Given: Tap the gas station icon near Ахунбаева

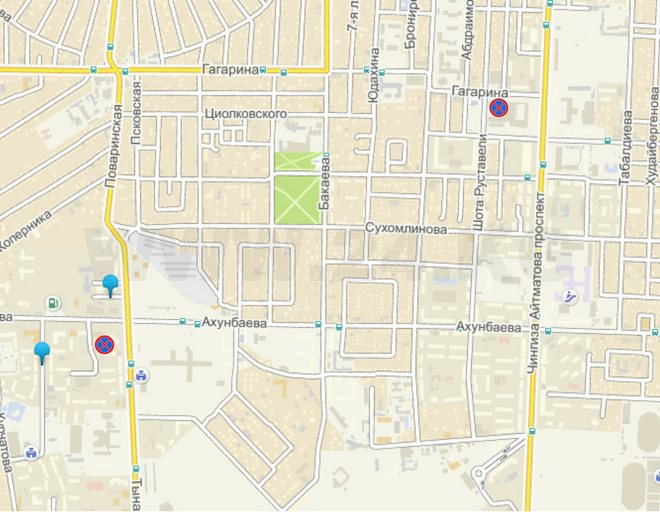Looking at the screenshot, I should (x=51, y=303).
